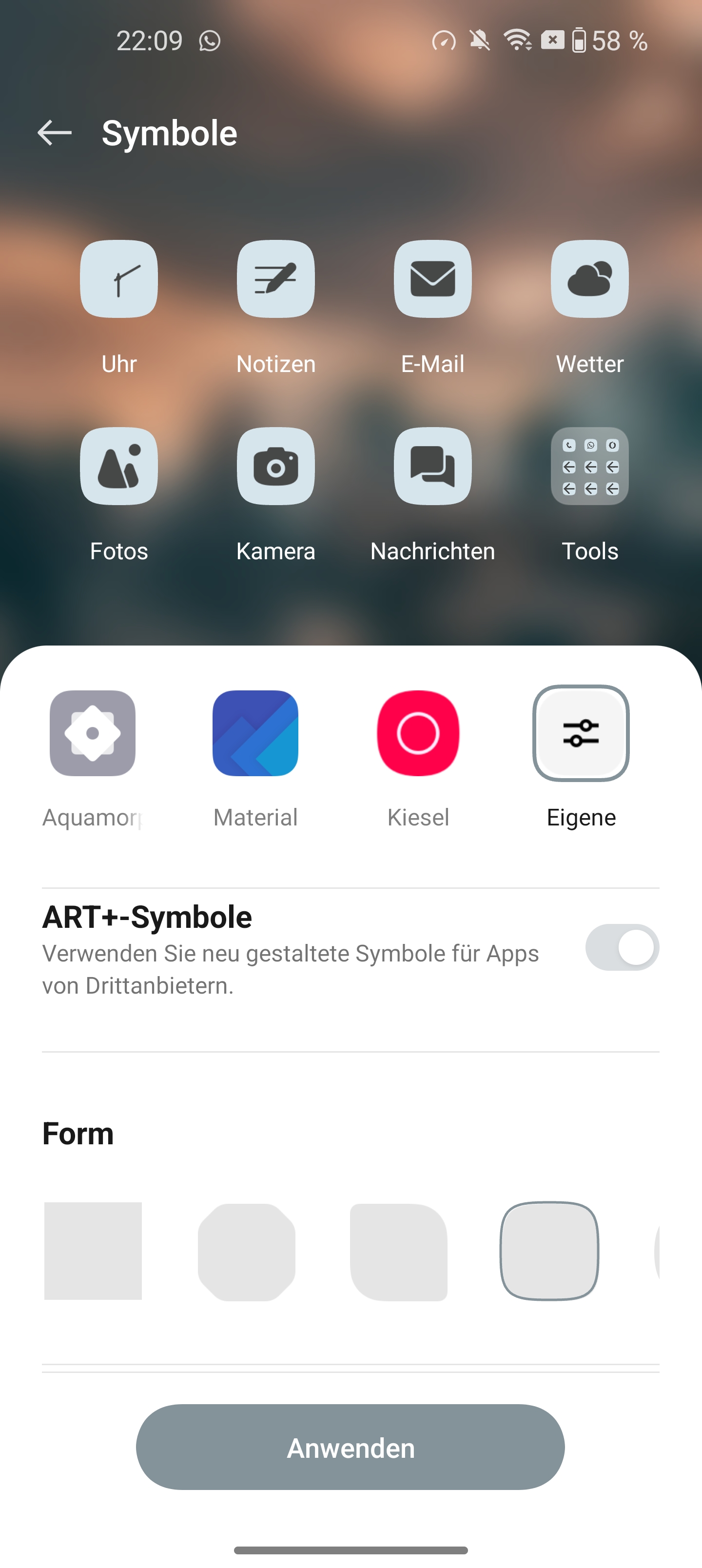Pick the Kiesel icon style
The height and width of the screenshot is (1568, 702).
click(x=418, y=733)
